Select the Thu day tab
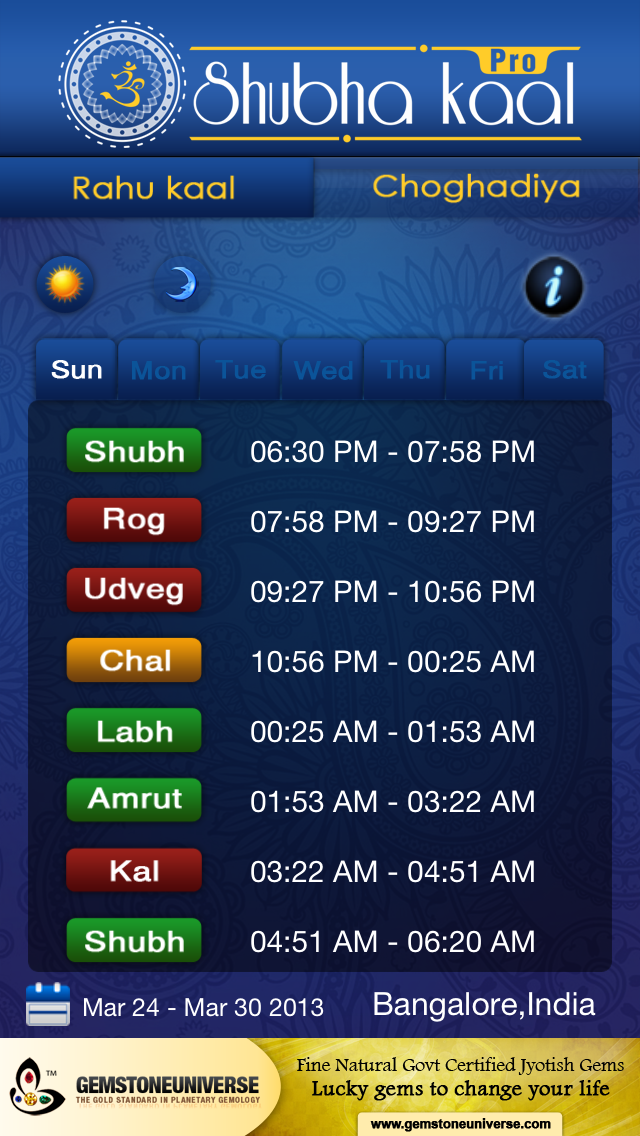Screen dimensions: 640x1136 [x=405, y=370]
